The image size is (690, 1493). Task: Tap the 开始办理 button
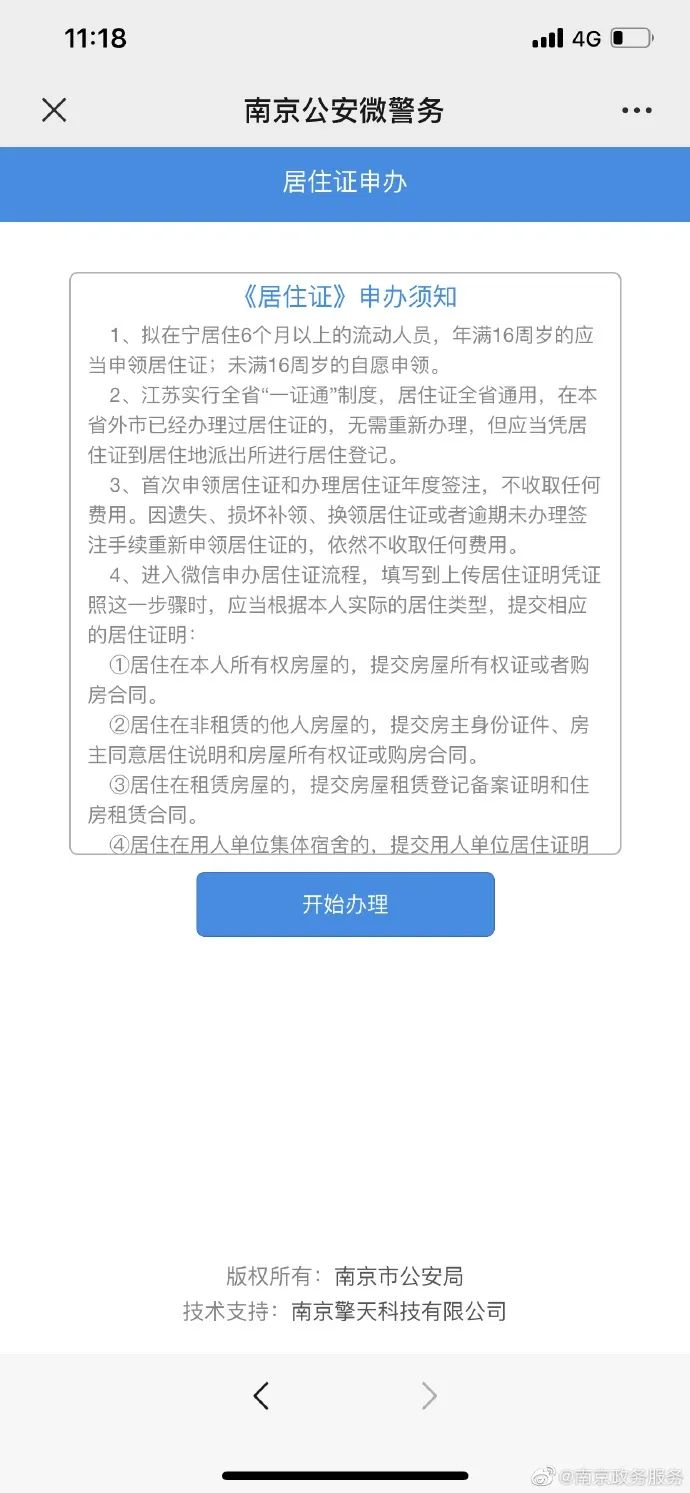tap(345, 904)
